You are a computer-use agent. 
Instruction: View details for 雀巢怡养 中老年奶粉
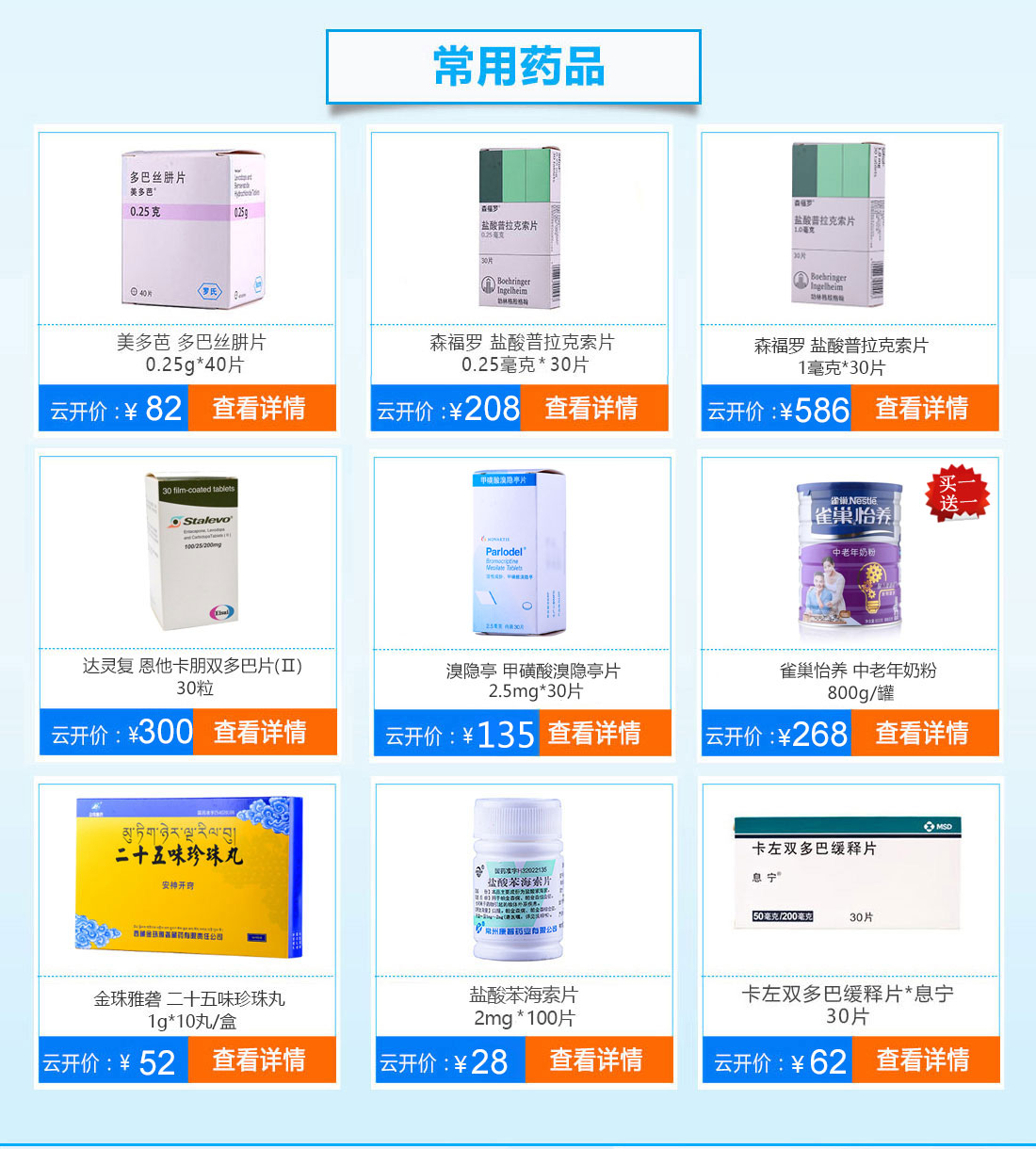(x=924, y=733)
